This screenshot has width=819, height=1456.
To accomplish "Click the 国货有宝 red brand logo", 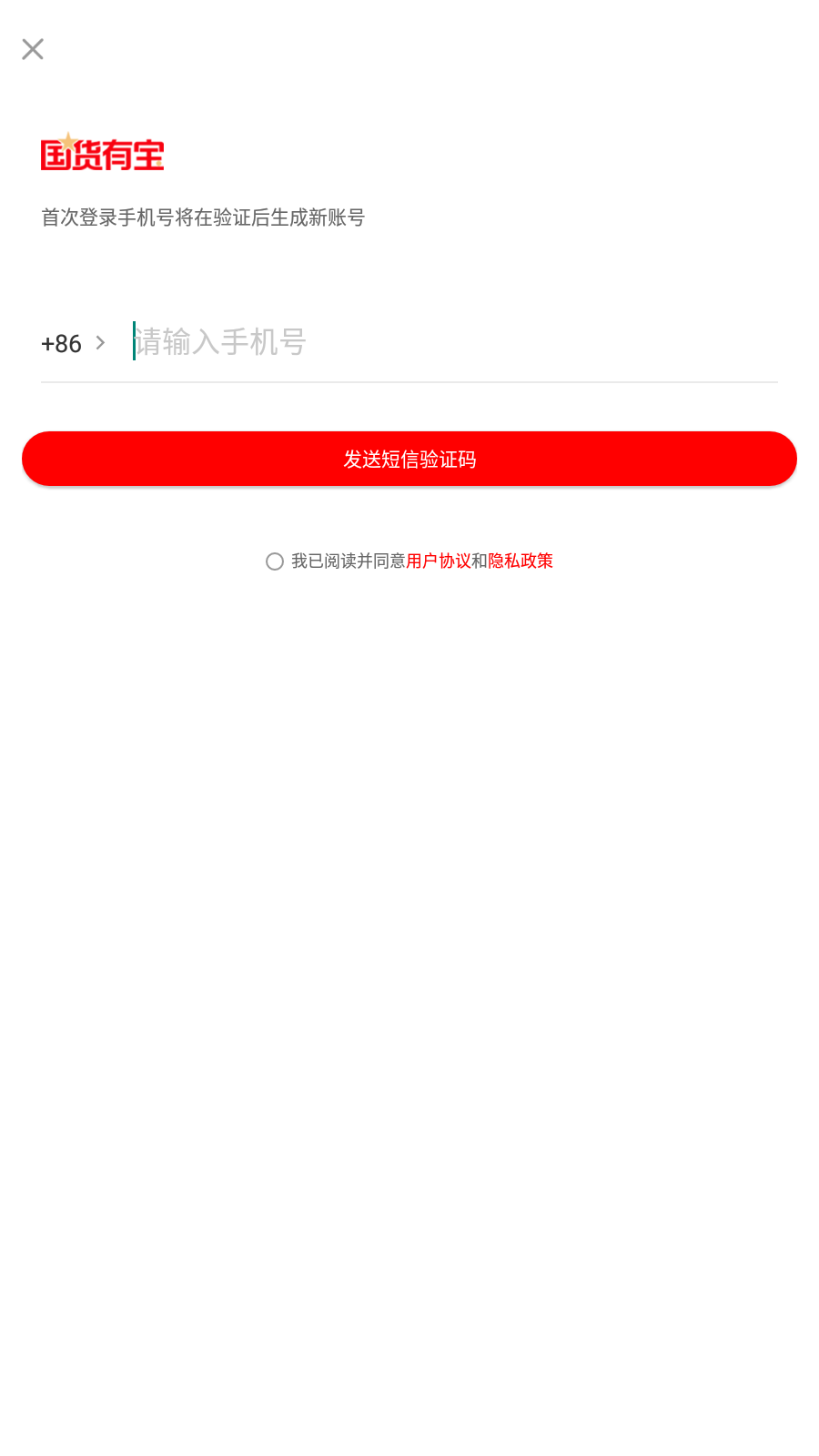I will click(x=103, y=153).
